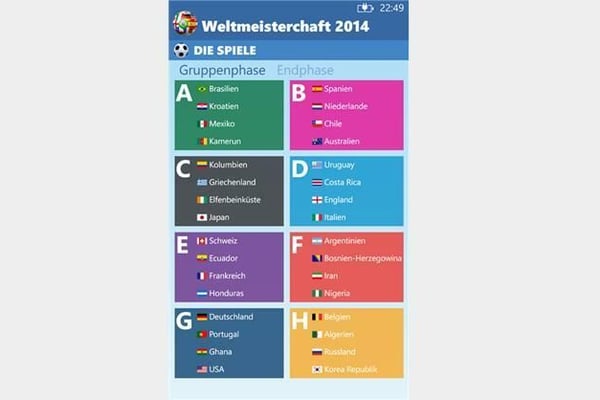
Task: Open Group B with Spanien
Action: 346,115
